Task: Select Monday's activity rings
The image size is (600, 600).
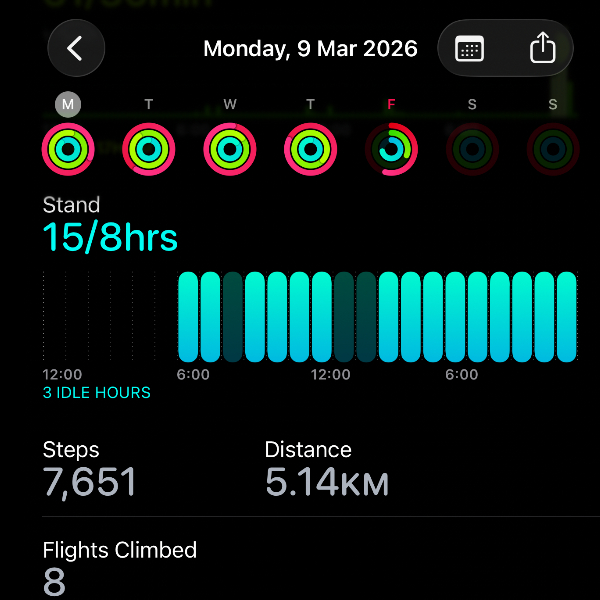Action: point(68,149)
